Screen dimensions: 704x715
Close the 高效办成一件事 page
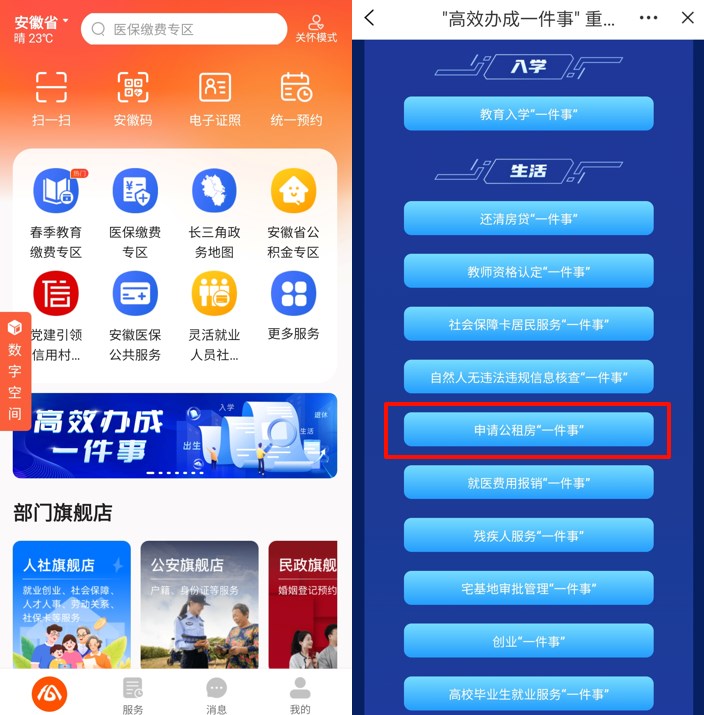click(x=687, y=18)
